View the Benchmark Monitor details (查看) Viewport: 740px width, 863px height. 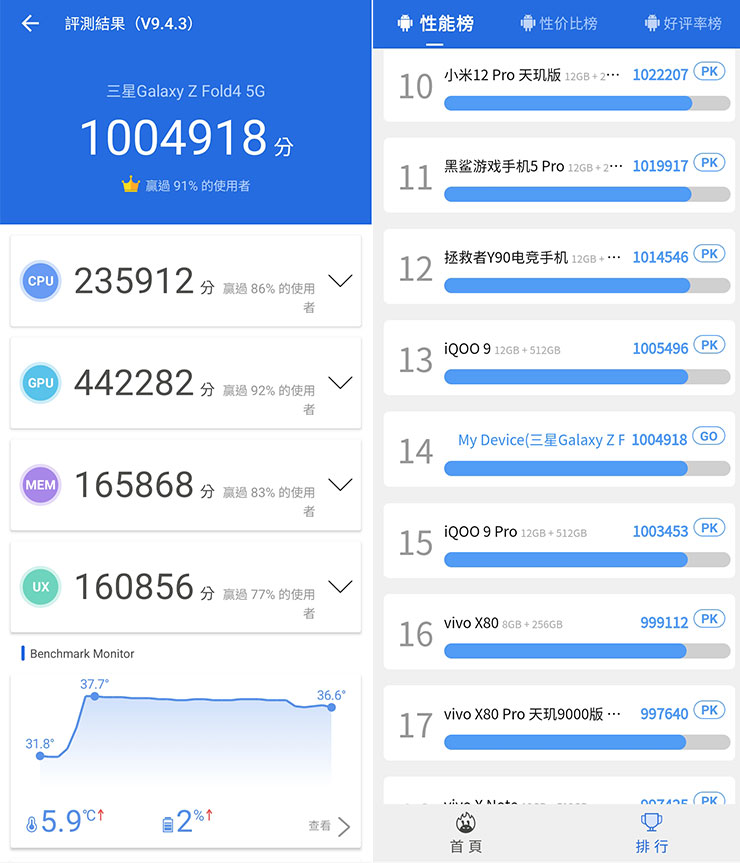point(331,826)
